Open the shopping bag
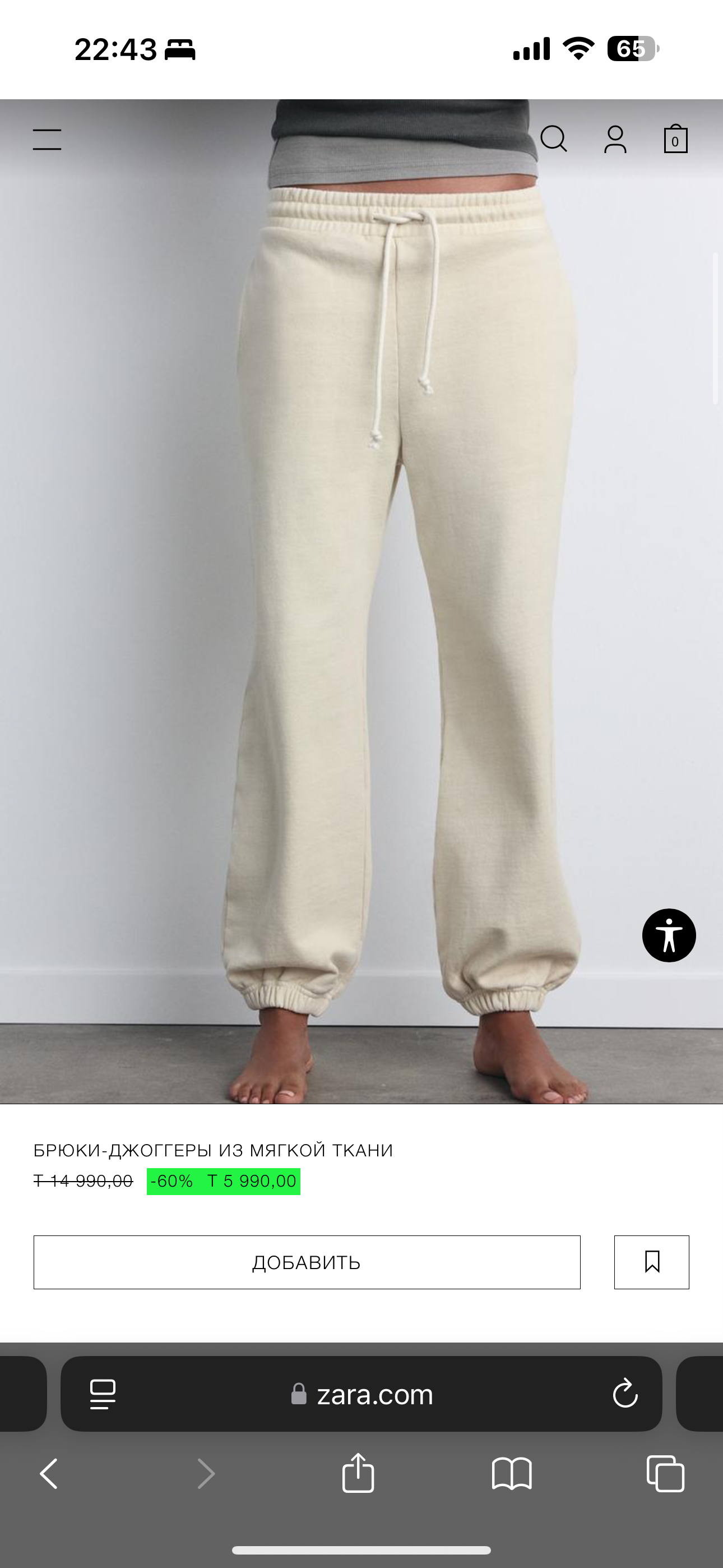 (675, 140)
